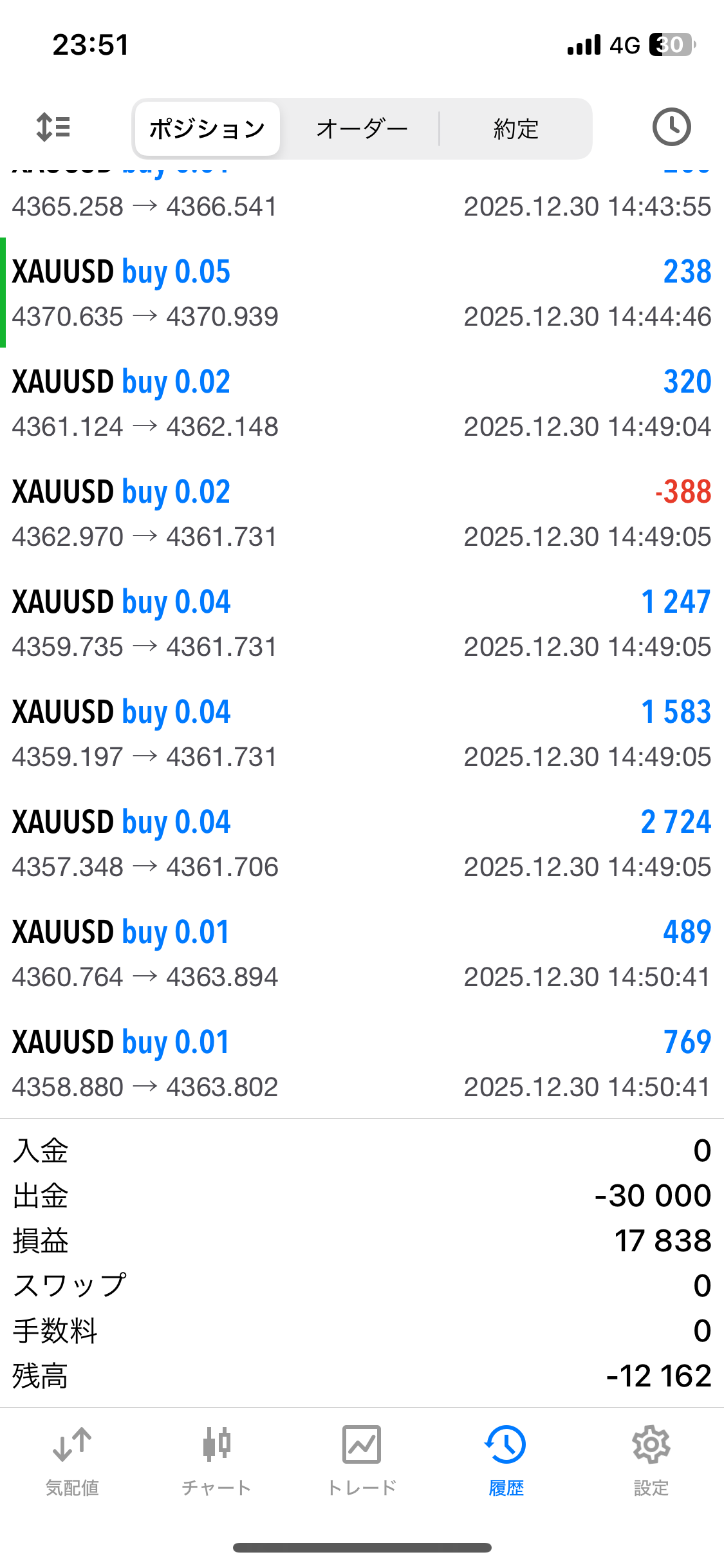View the XAUUSD position with profit 769

pos(362,1064)
